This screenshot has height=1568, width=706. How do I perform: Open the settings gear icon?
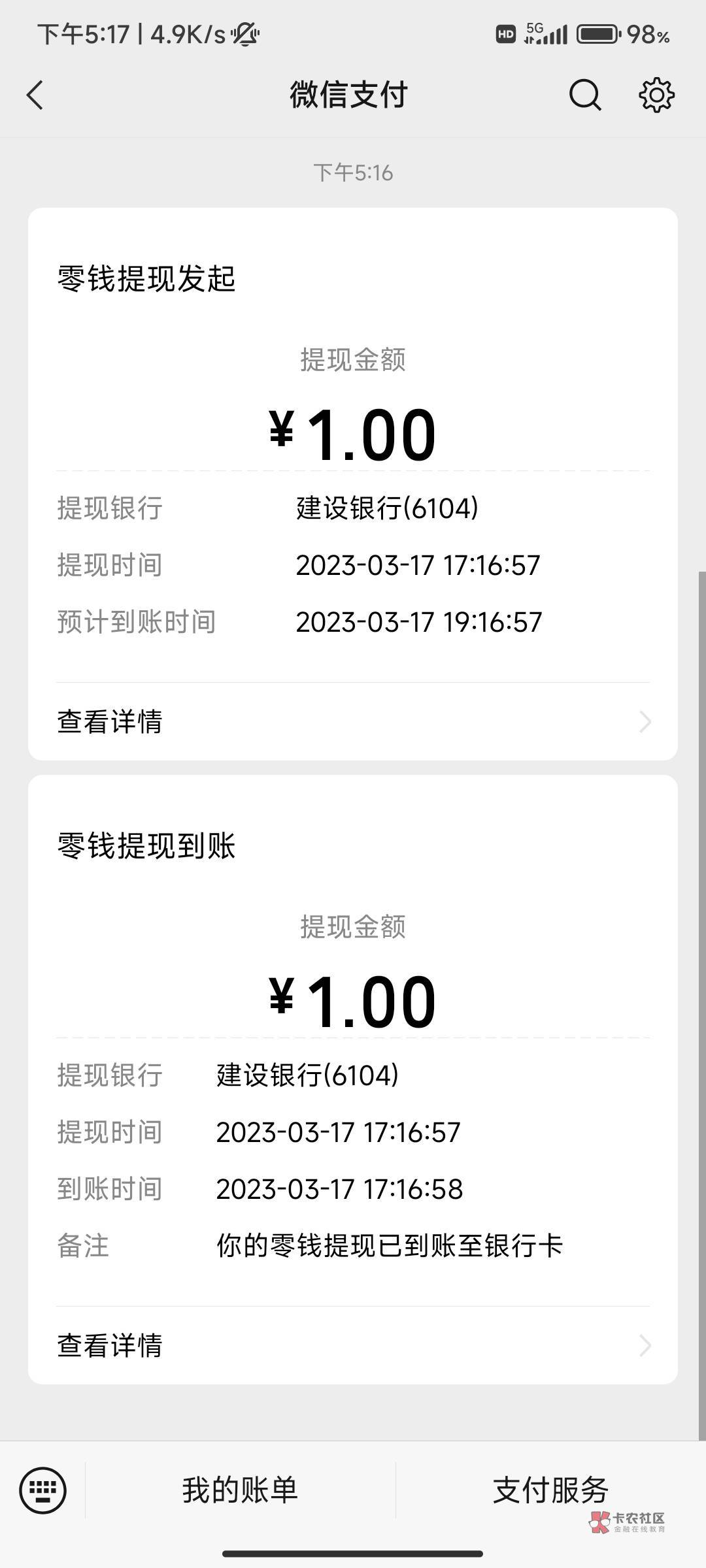[656, 95]
